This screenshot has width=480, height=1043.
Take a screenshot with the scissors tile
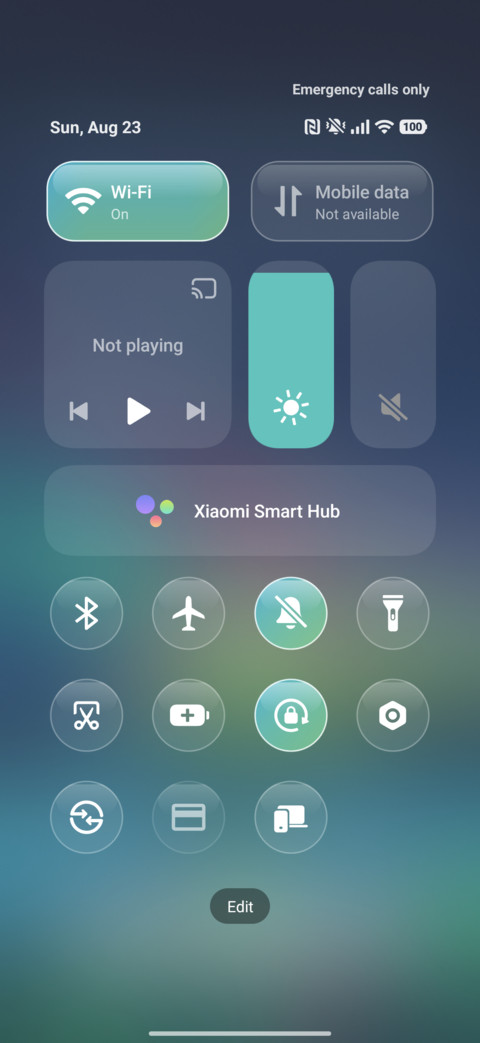click(x=86, y=715)
